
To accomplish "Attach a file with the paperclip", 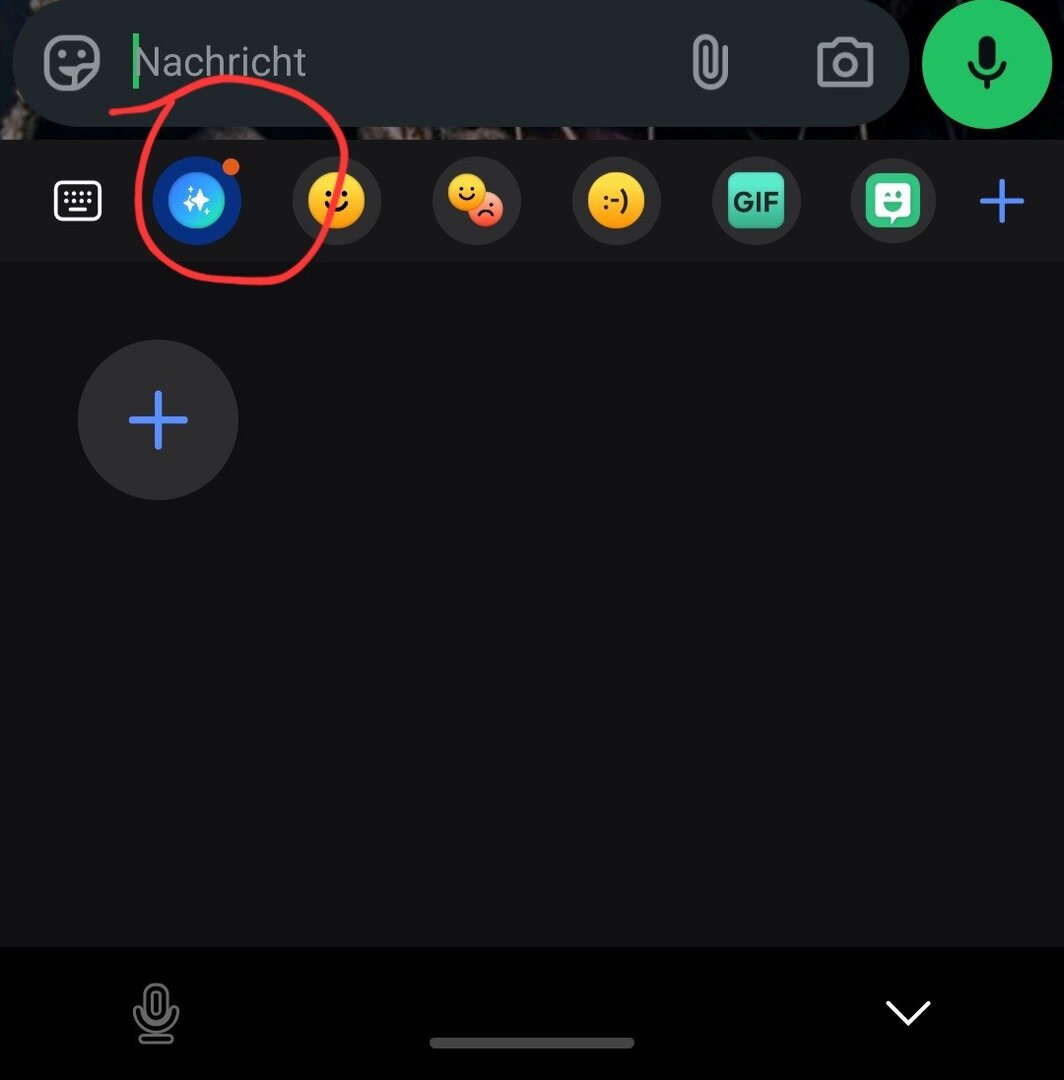I will click(x=709, y=62).
